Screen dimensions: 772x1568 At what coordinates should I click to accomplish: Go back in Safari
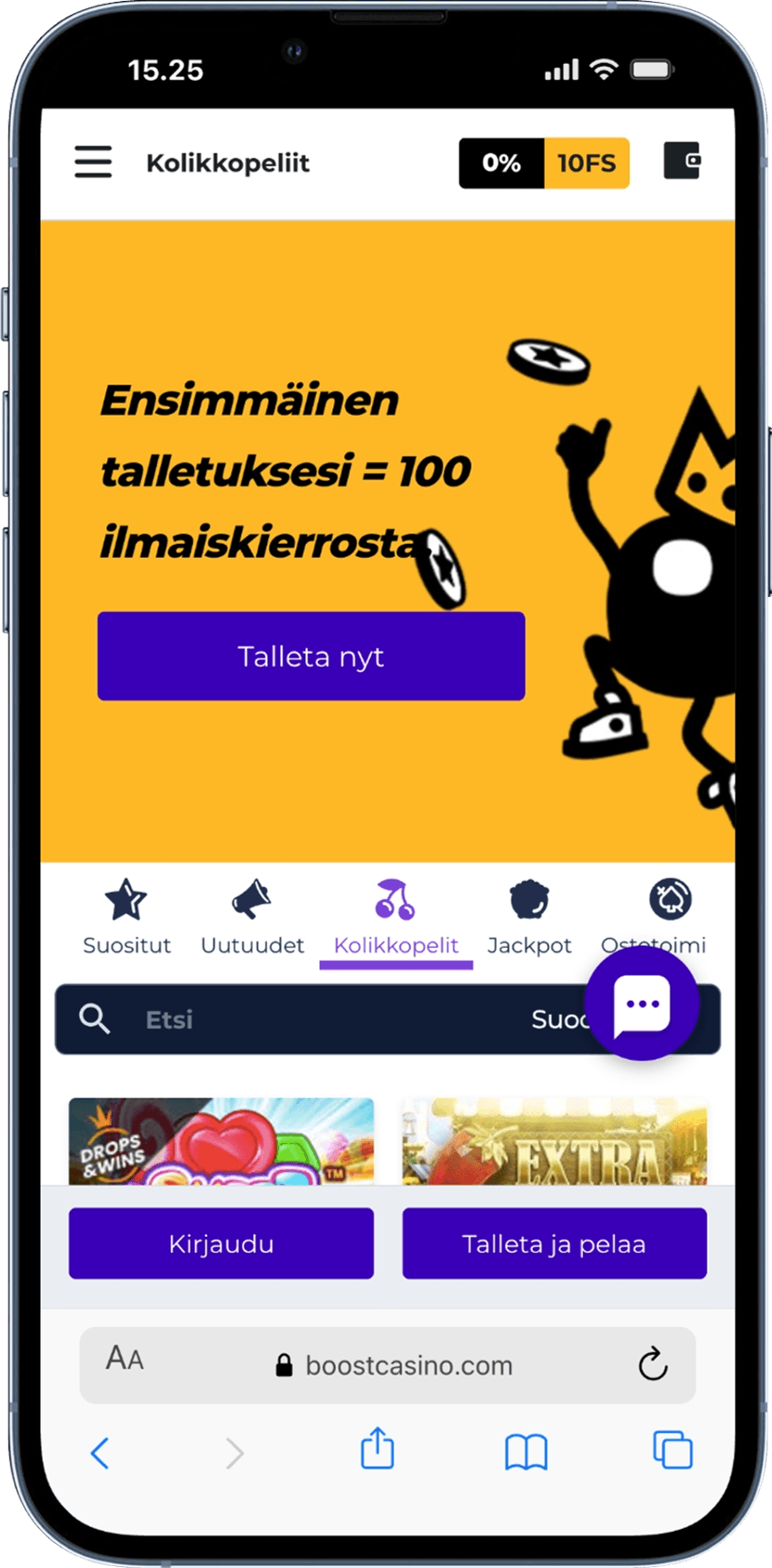point(100,1452)
